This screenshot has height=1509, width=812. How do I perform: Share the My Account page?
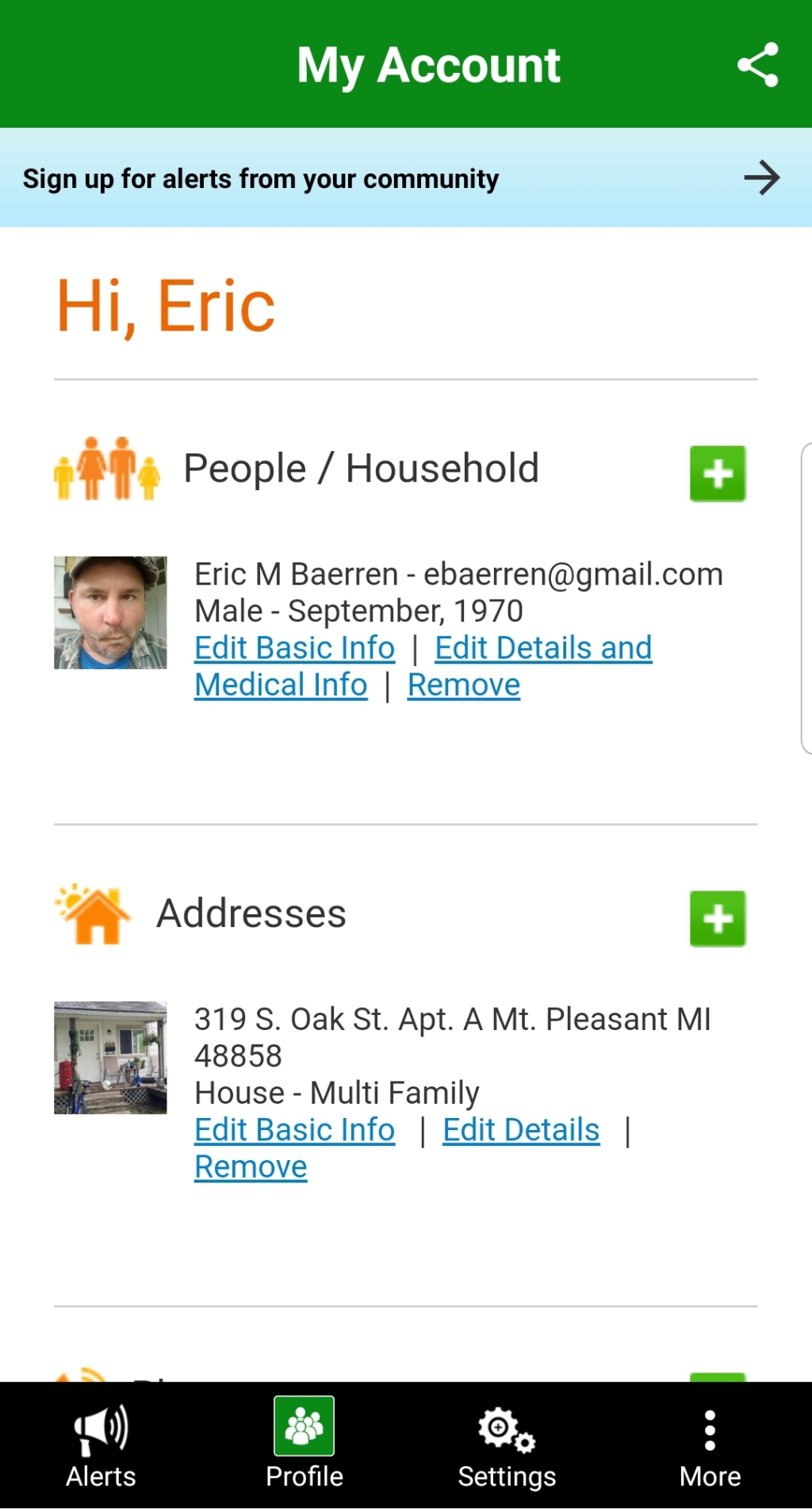tap(757, 65)
